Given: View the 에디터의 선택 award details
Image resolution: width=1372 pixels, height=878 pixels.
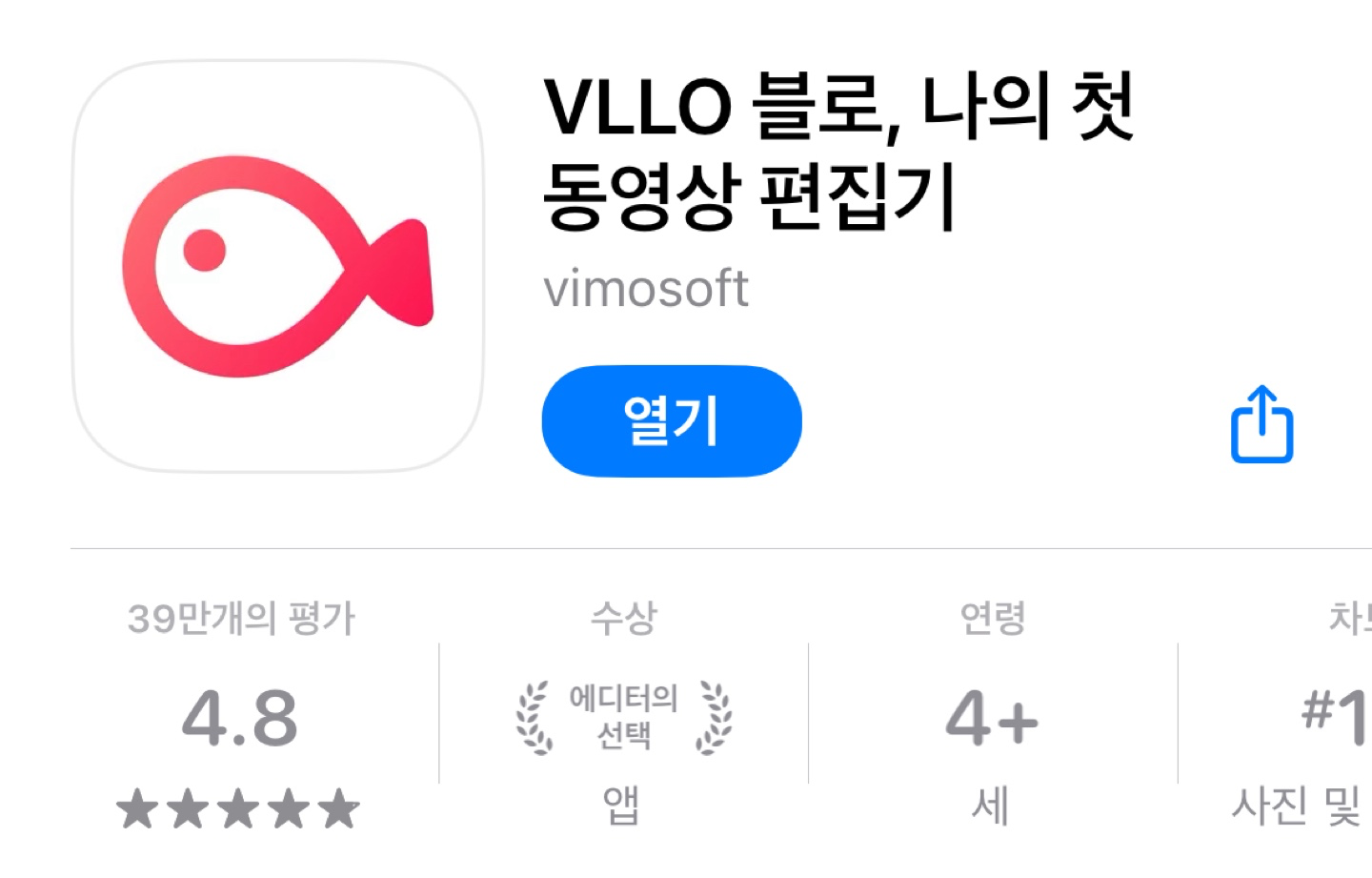Looking at the screenshot, I should pyautogui.click(x=623, y=717).
